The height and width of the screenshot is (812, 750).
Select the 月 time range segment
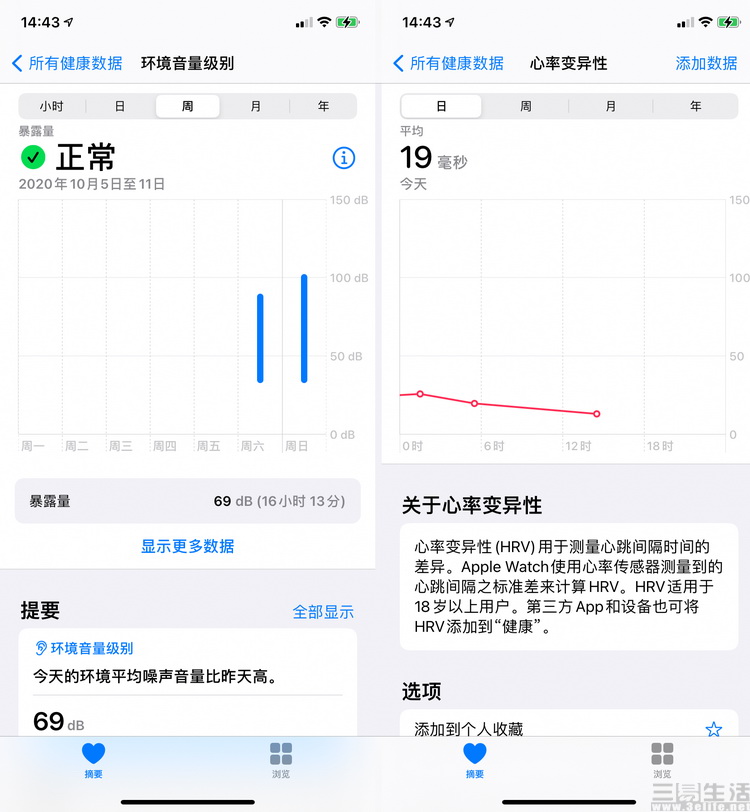pyautogui.click(x=255, y=106)
